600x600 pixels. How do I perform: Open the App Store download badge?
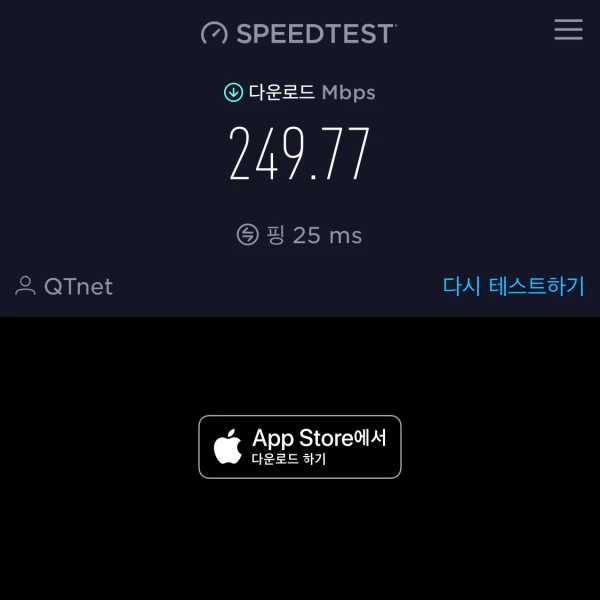pos(300,447)
